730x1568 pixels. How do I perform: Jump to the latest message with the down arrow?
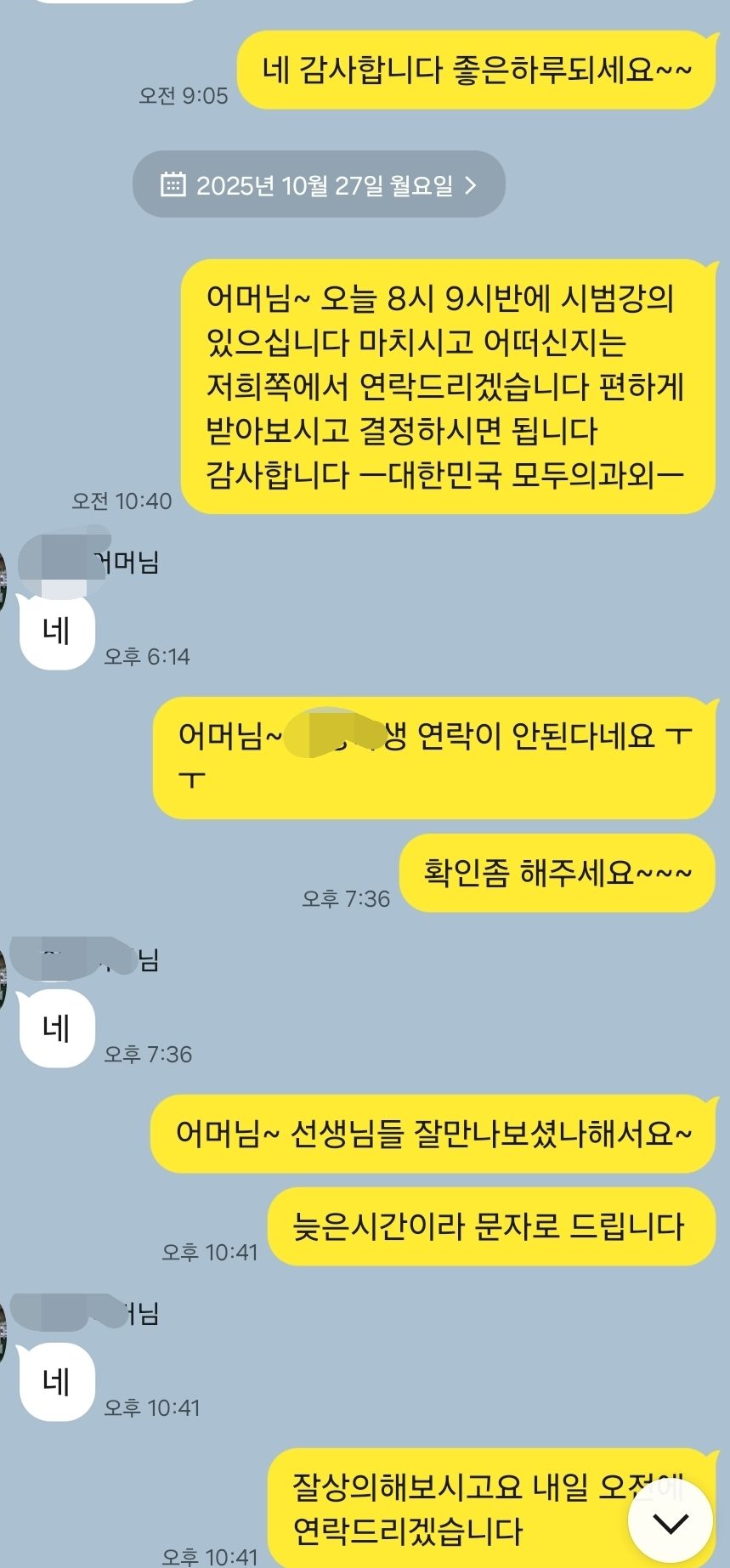[670, 1524]
